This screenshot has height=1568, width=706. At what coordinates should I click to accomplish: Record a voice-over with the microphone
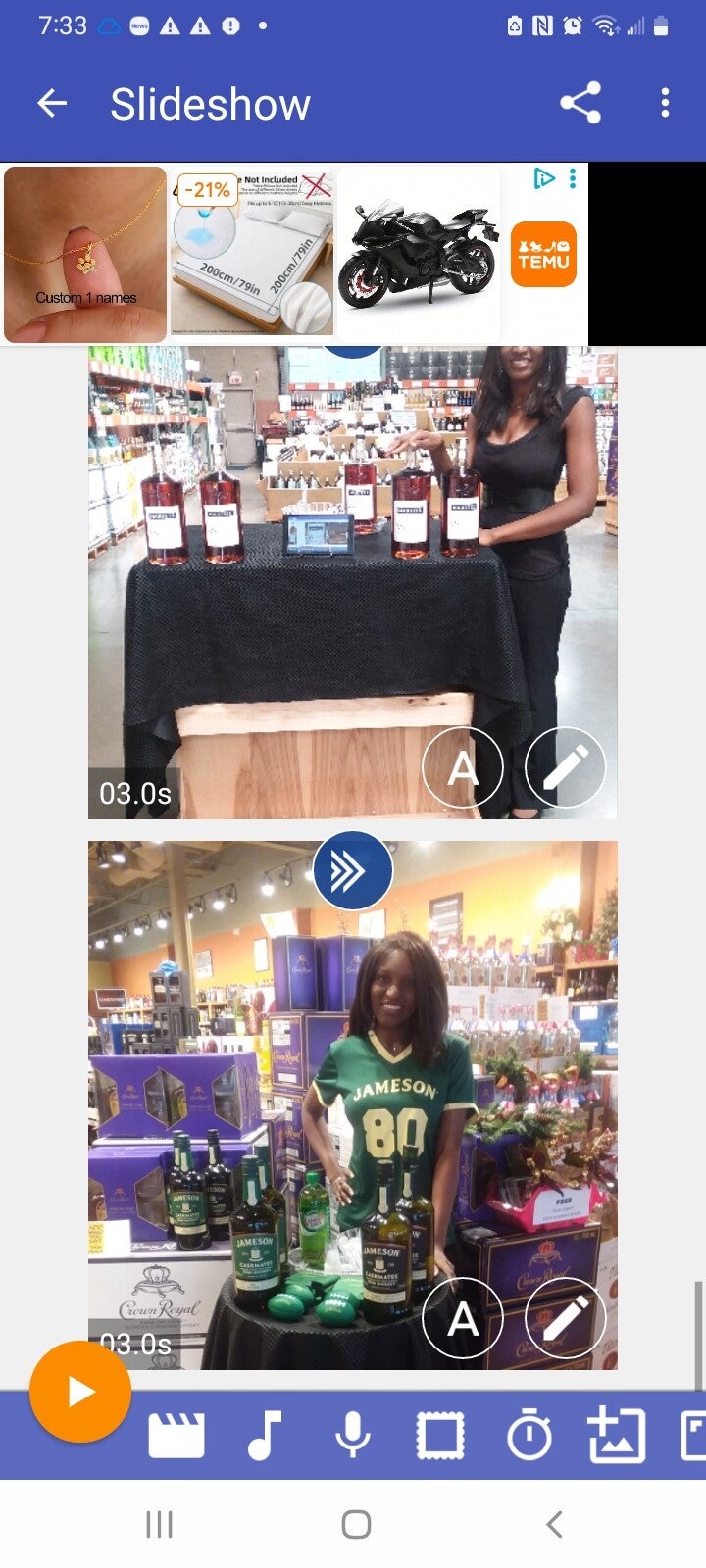tap(353, 1437)
